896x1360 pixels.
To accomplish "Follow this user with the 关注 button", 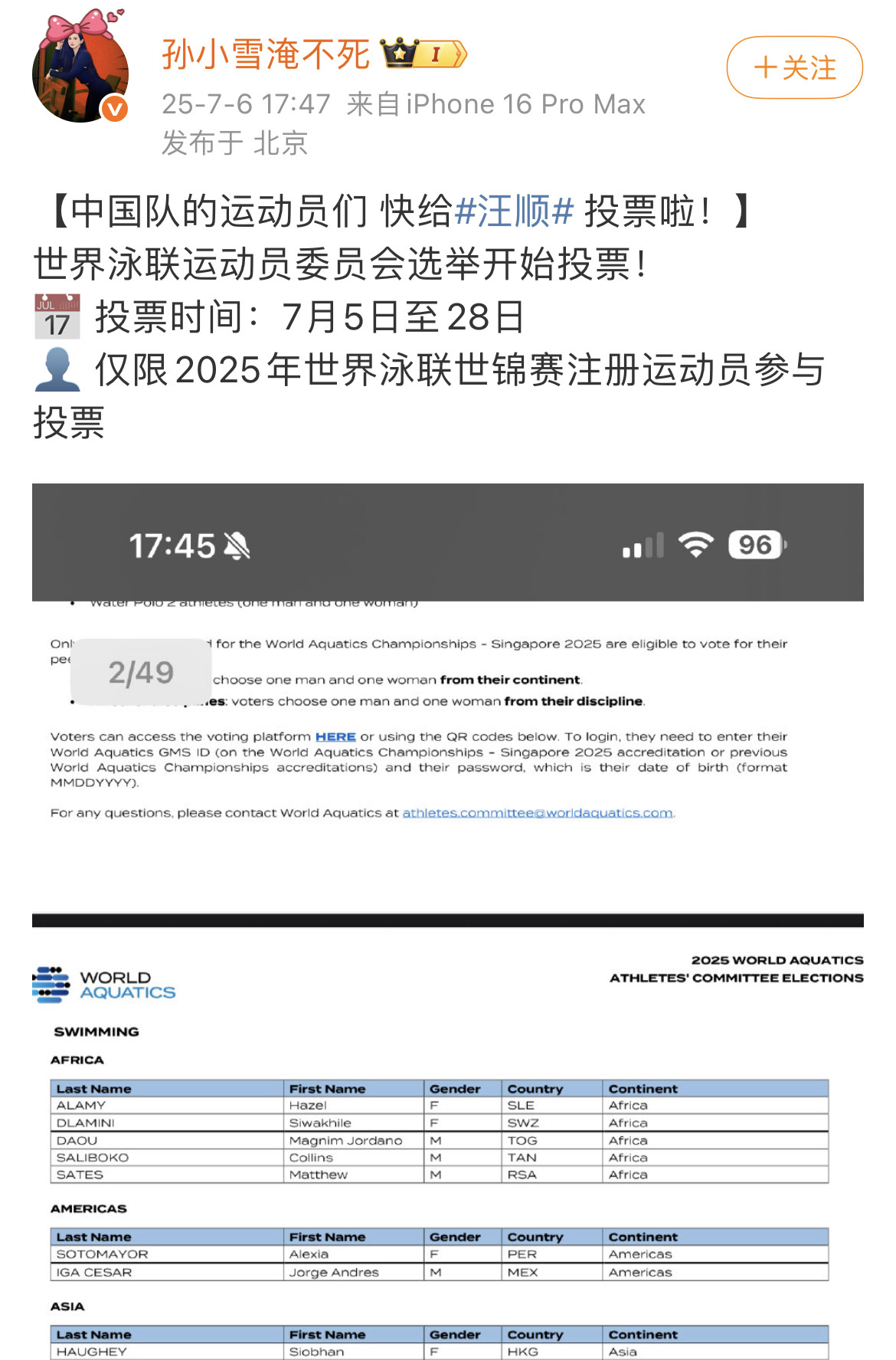I will click(x=794, y=67).
